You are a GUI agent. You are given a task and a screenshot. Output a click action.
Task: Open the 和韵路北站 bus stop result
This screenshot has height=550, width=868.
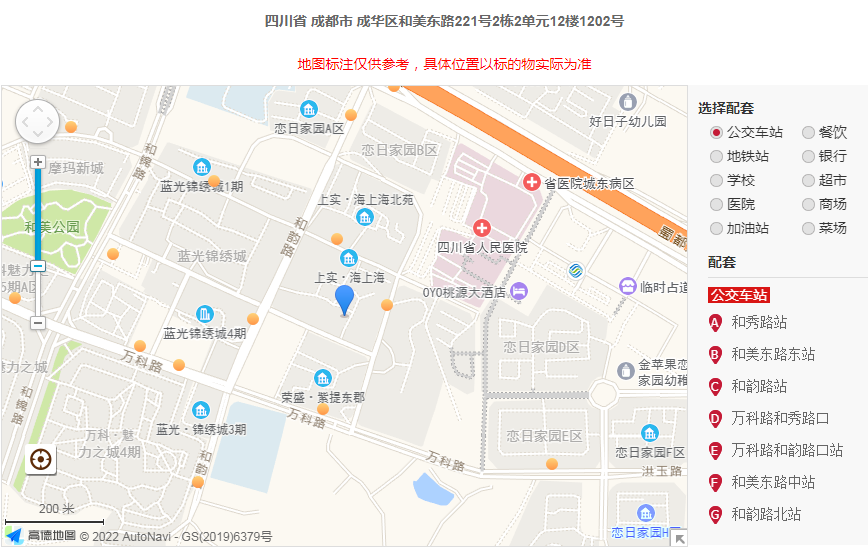tap(765, 514)
